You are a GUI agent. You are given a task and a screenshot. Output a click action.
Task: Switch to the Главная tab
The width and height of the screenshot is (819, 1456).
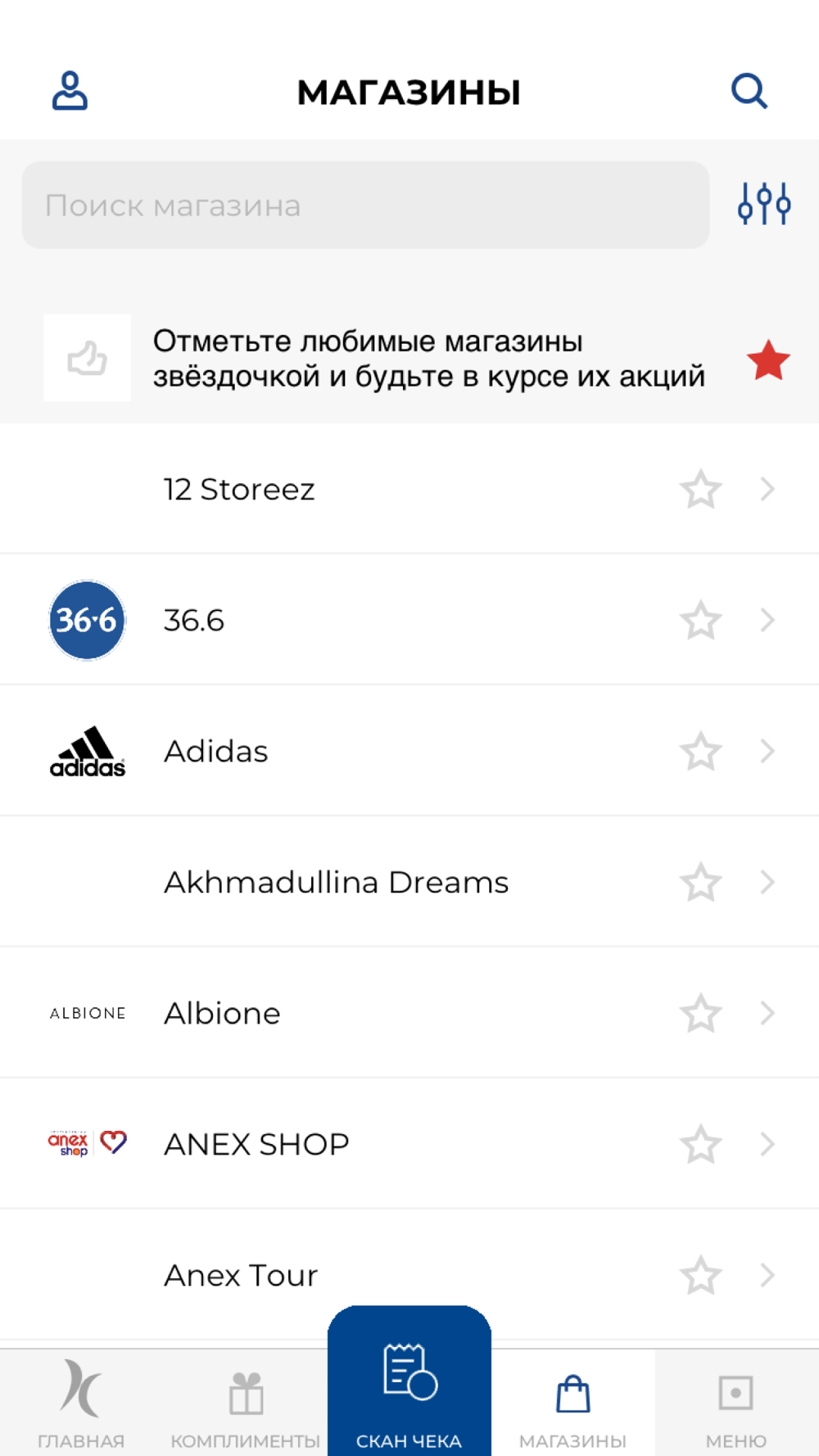pyautogui.click(x=81, y=1403)
